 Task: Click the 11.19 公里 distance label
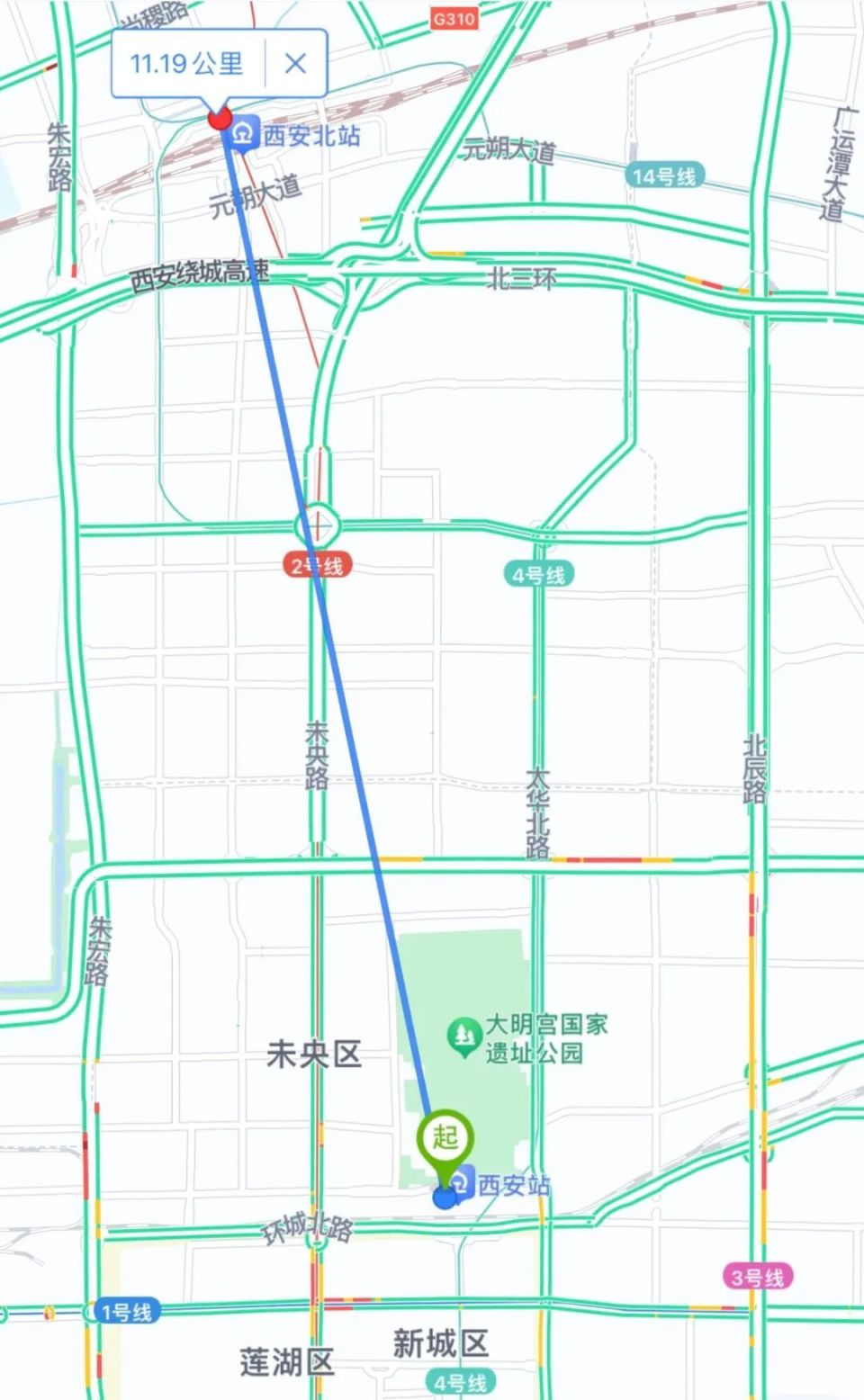186,65
